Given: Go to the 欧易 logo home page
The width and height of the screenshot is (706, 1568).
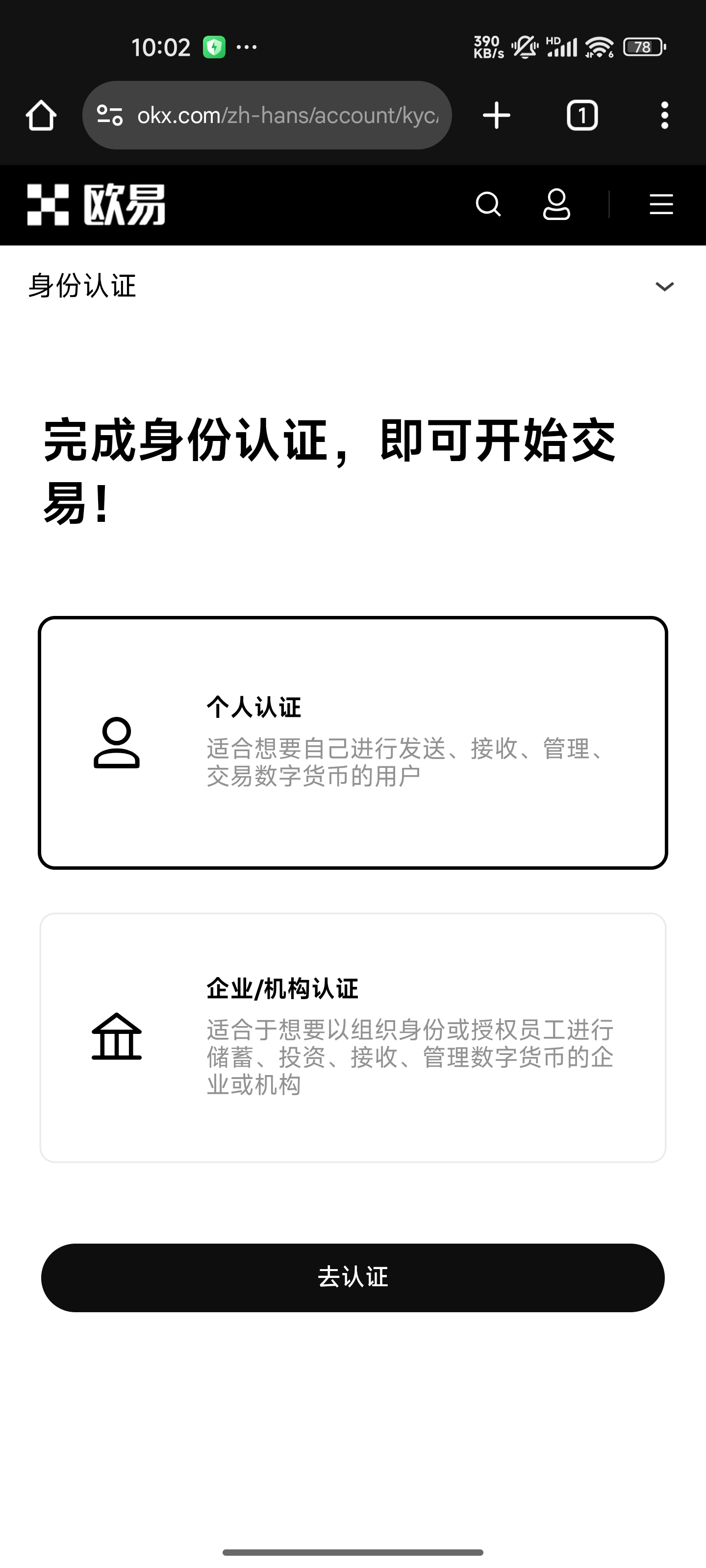Looking at the screenshot, I should tap(96, 204).
